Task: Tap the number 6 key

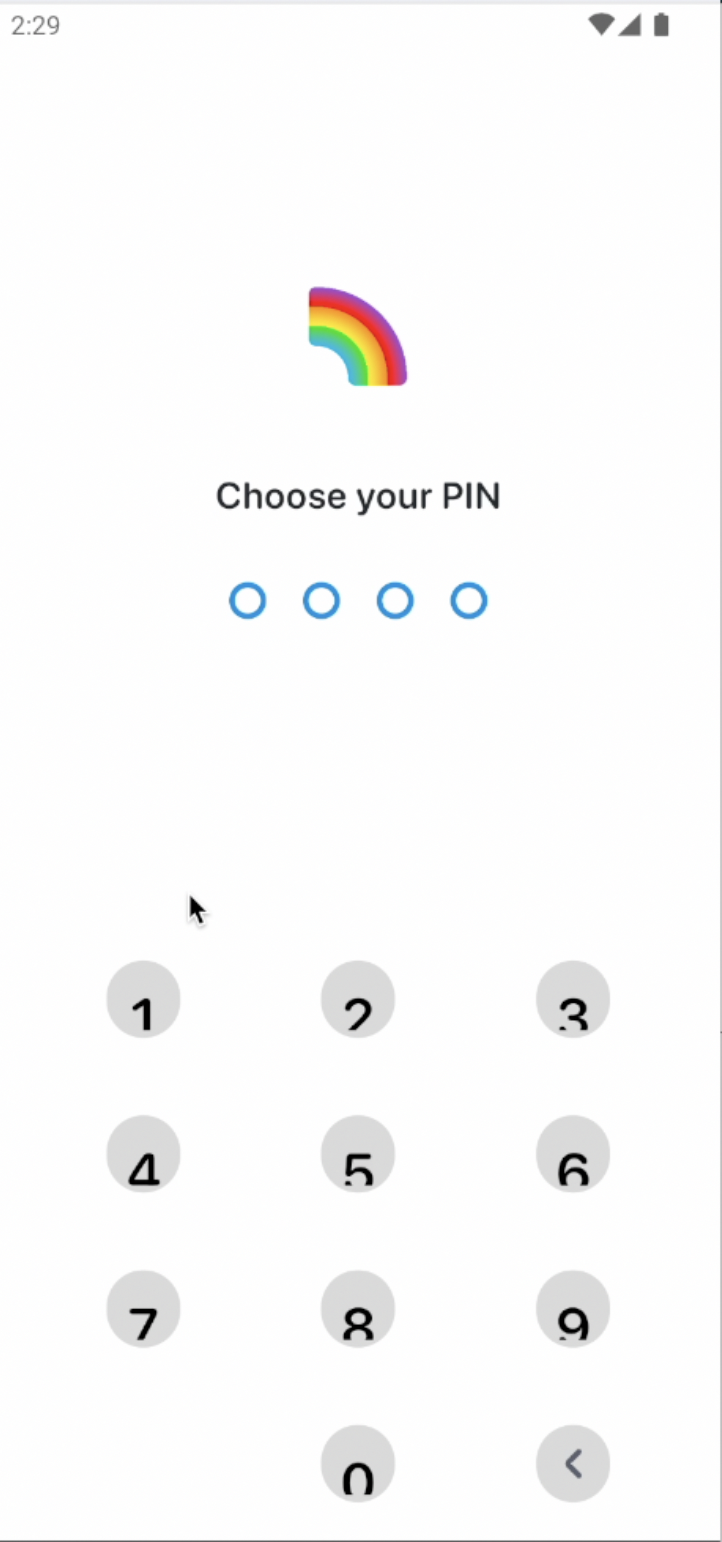Action: click(573, 1154)
